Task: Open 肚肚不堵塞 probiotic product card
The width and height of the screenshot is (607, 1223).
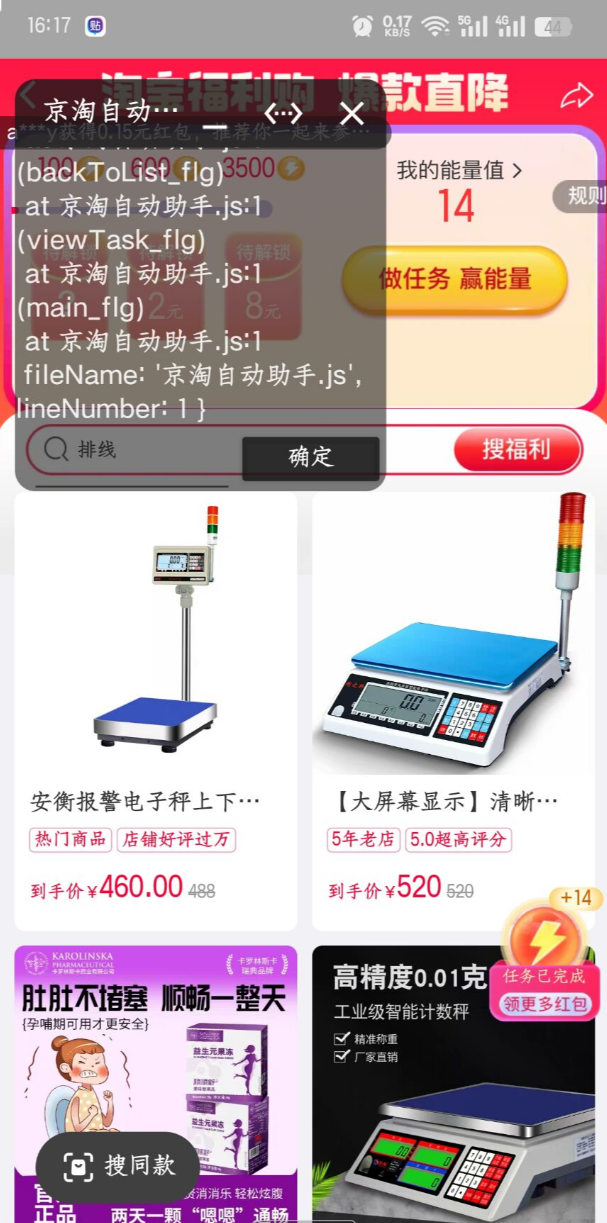Action: point(155,1080)
